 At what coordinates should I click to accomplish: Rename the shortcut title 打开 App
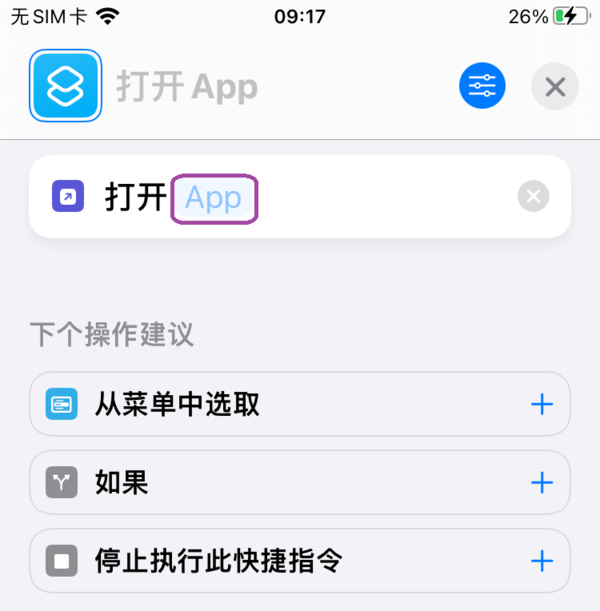tap(187, 86)
